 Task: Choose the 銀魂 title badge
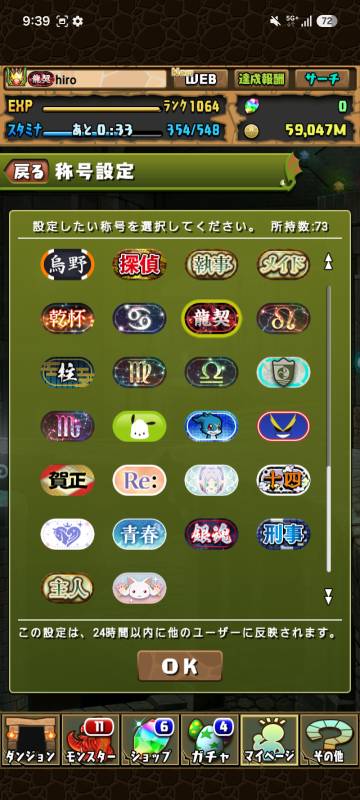click(x=211, y=534)
